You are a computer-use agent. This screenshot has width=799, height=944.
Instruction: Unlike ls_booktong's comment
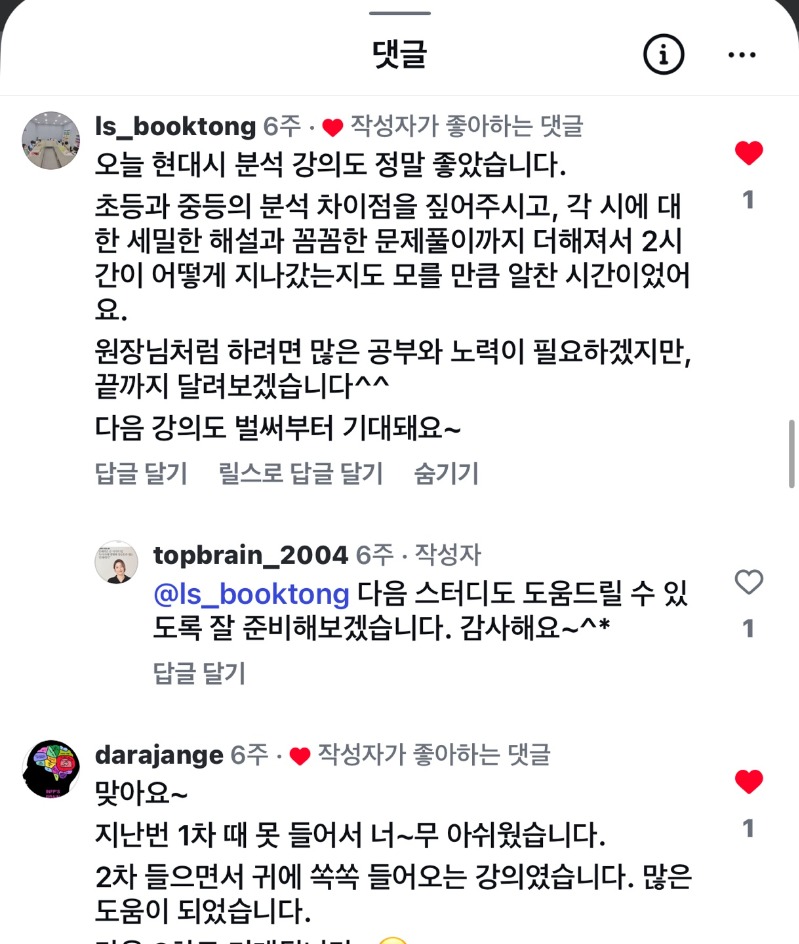(x=748, y=153)
